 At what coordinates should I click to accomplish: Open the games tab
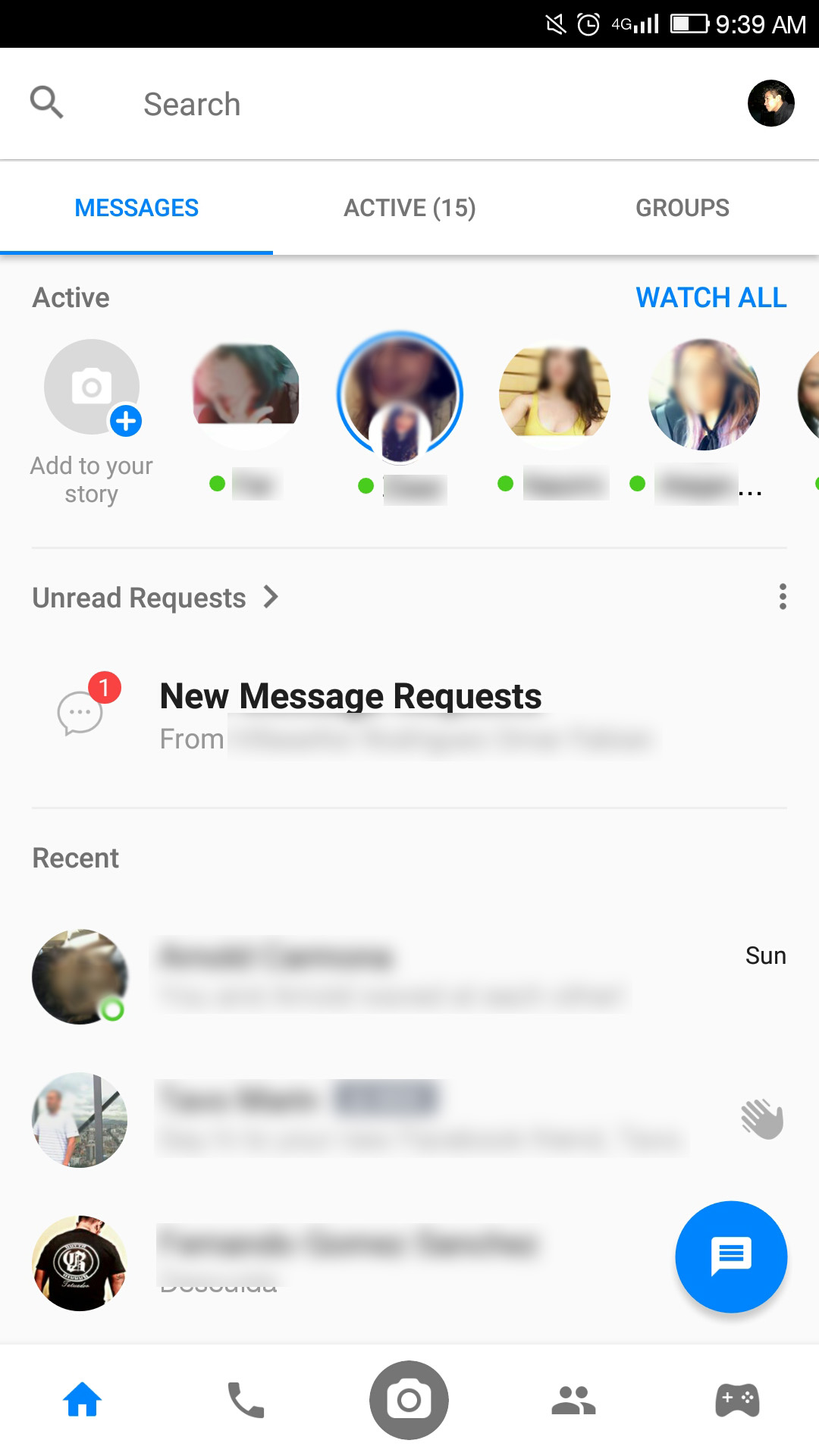[x=737, y=1400]
